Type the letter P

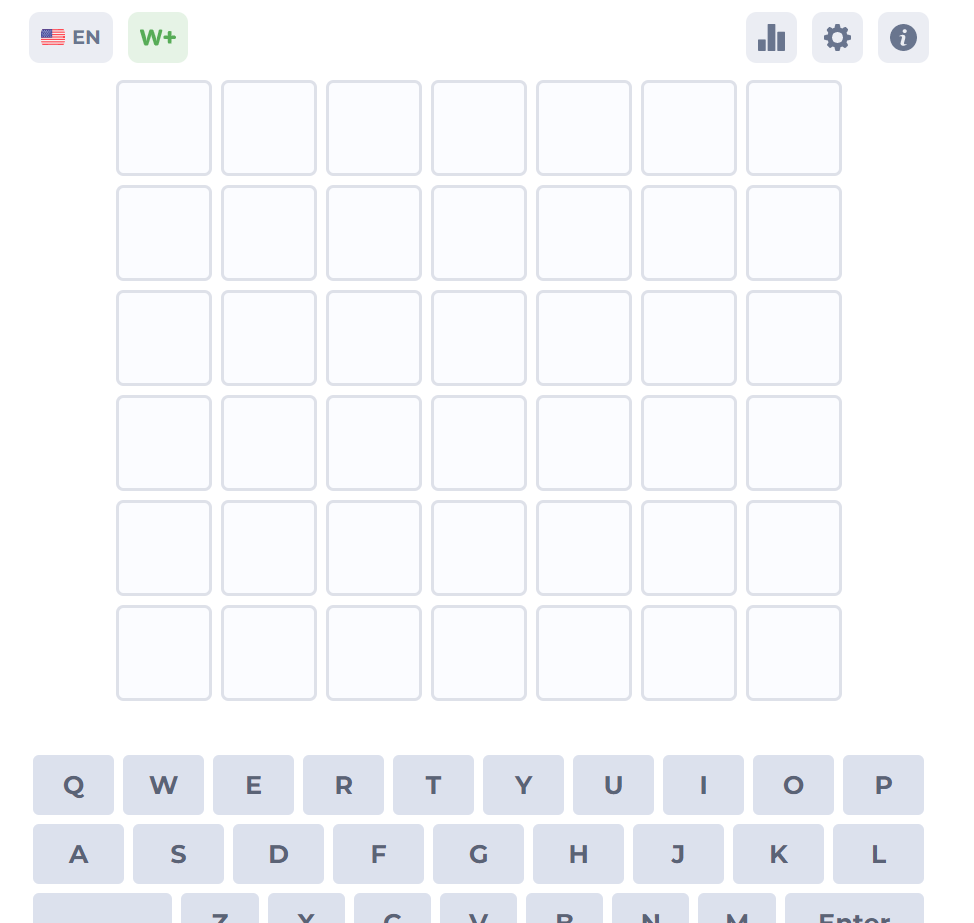click(x=883, y=785)
